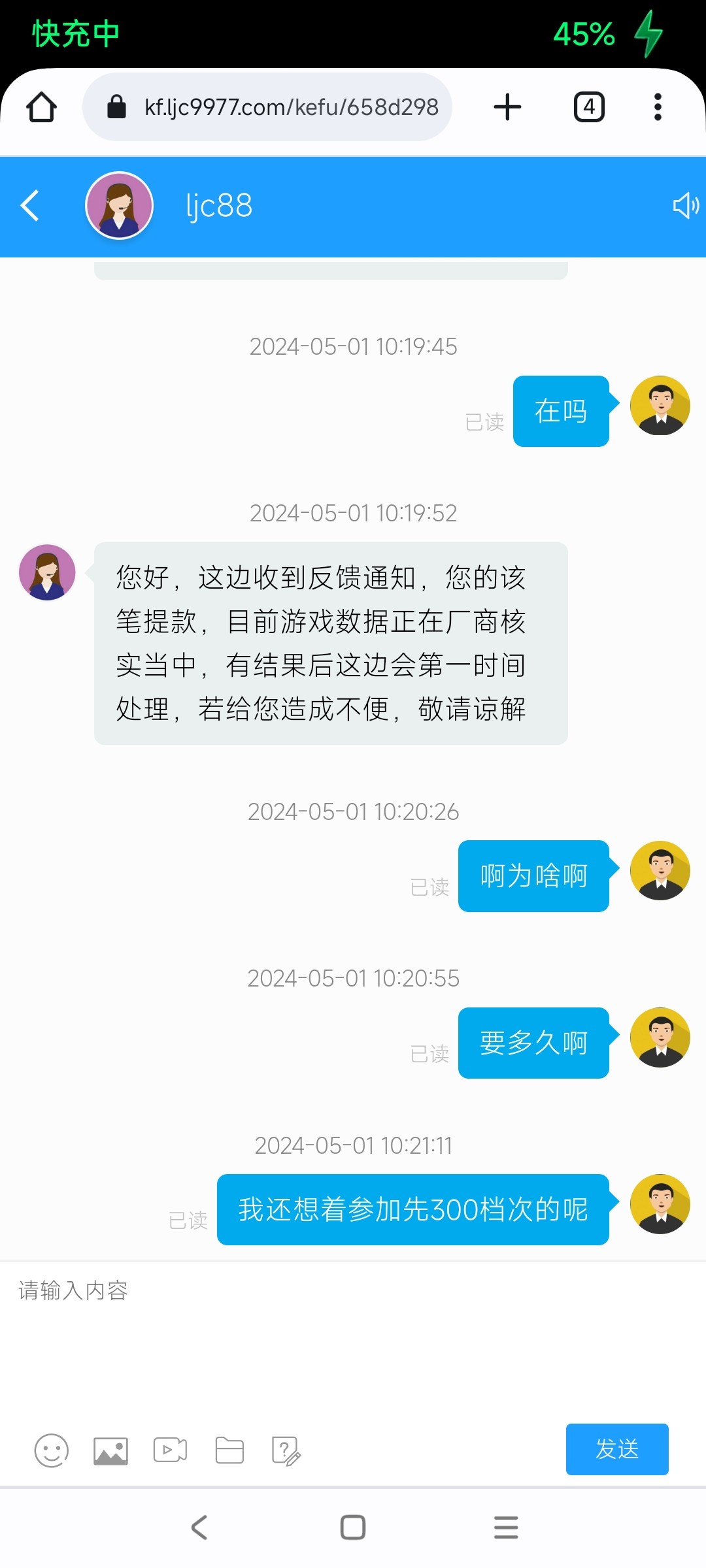Image resolution: width=706 pixels, height=1568 pixels.
Task: Attach a file from the folder icon
Action: (x=229, y=1451)
